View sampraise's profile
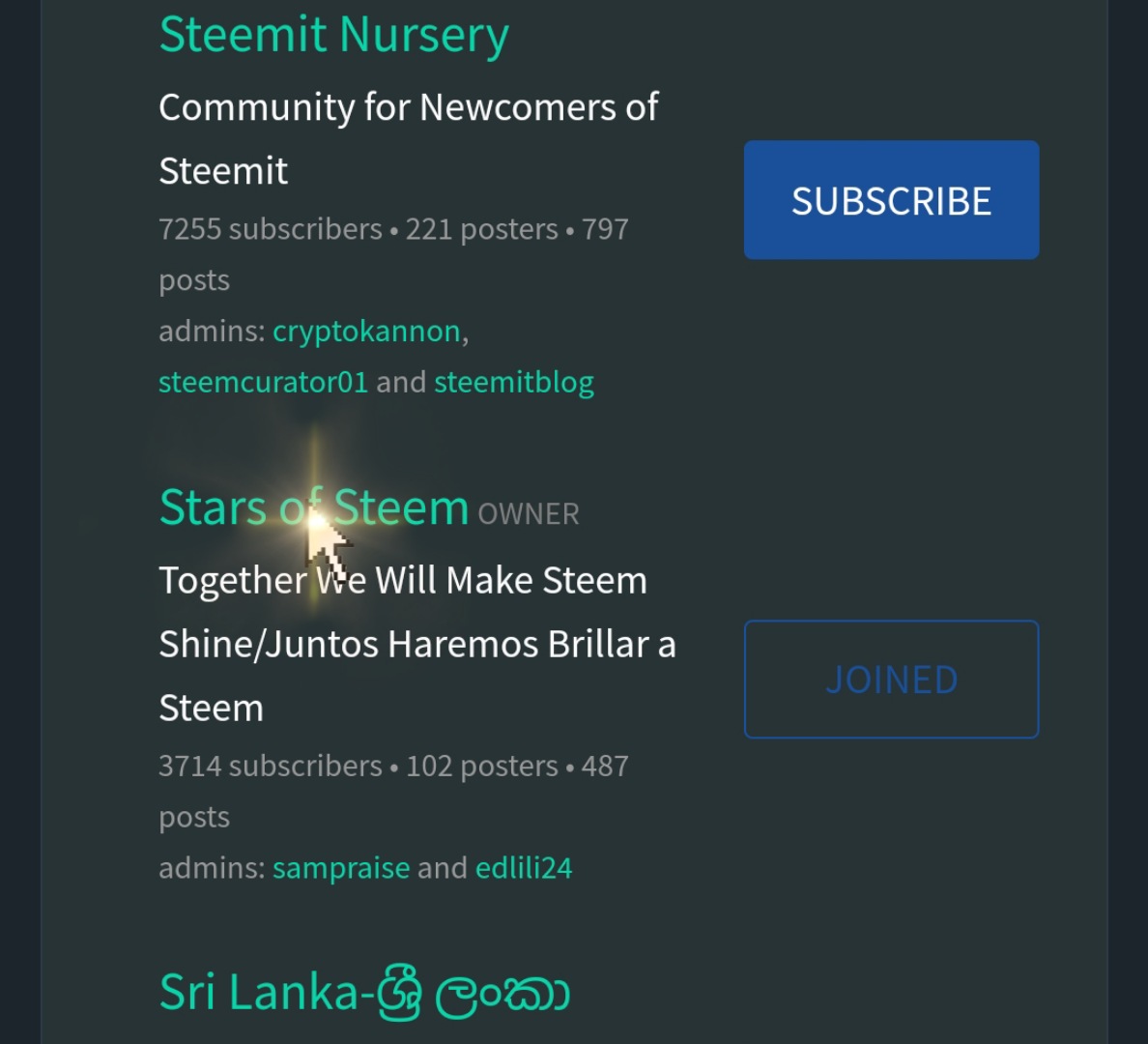Viewport: 1148px width, 1044px height. click(x=341, y=868)
